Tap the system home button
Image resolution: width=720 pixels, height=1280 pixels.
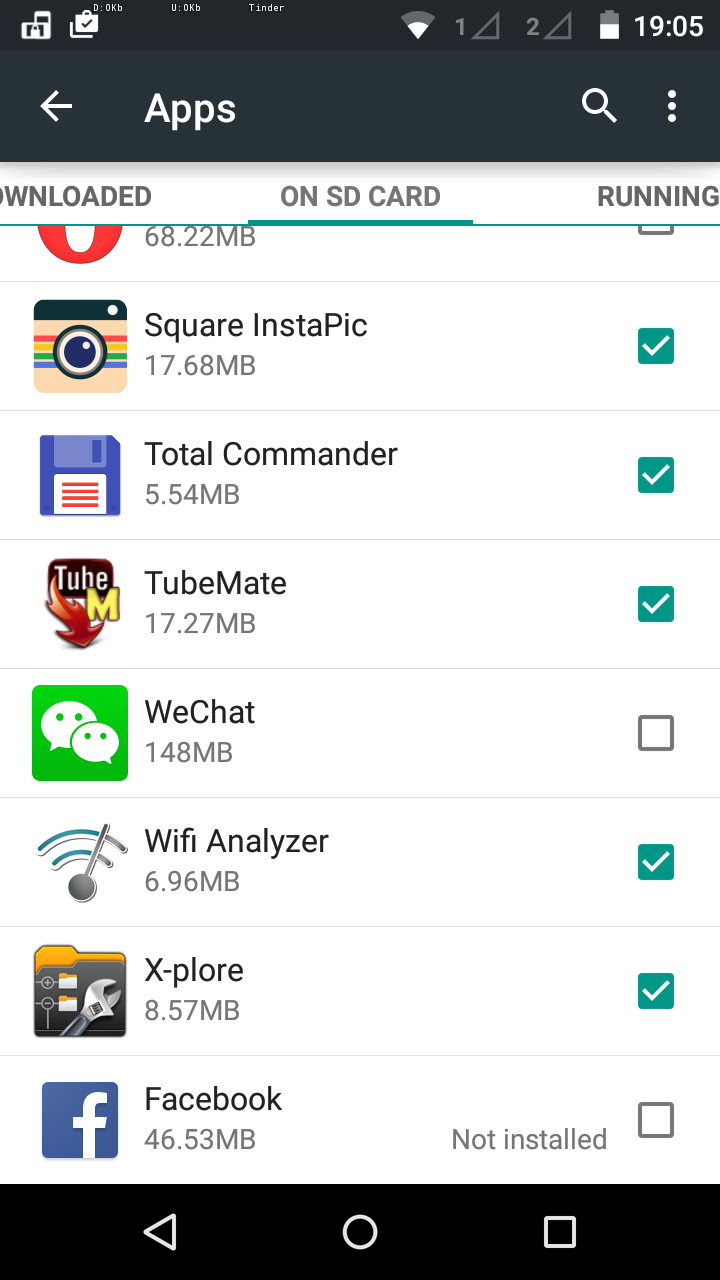click(360, 1232)
